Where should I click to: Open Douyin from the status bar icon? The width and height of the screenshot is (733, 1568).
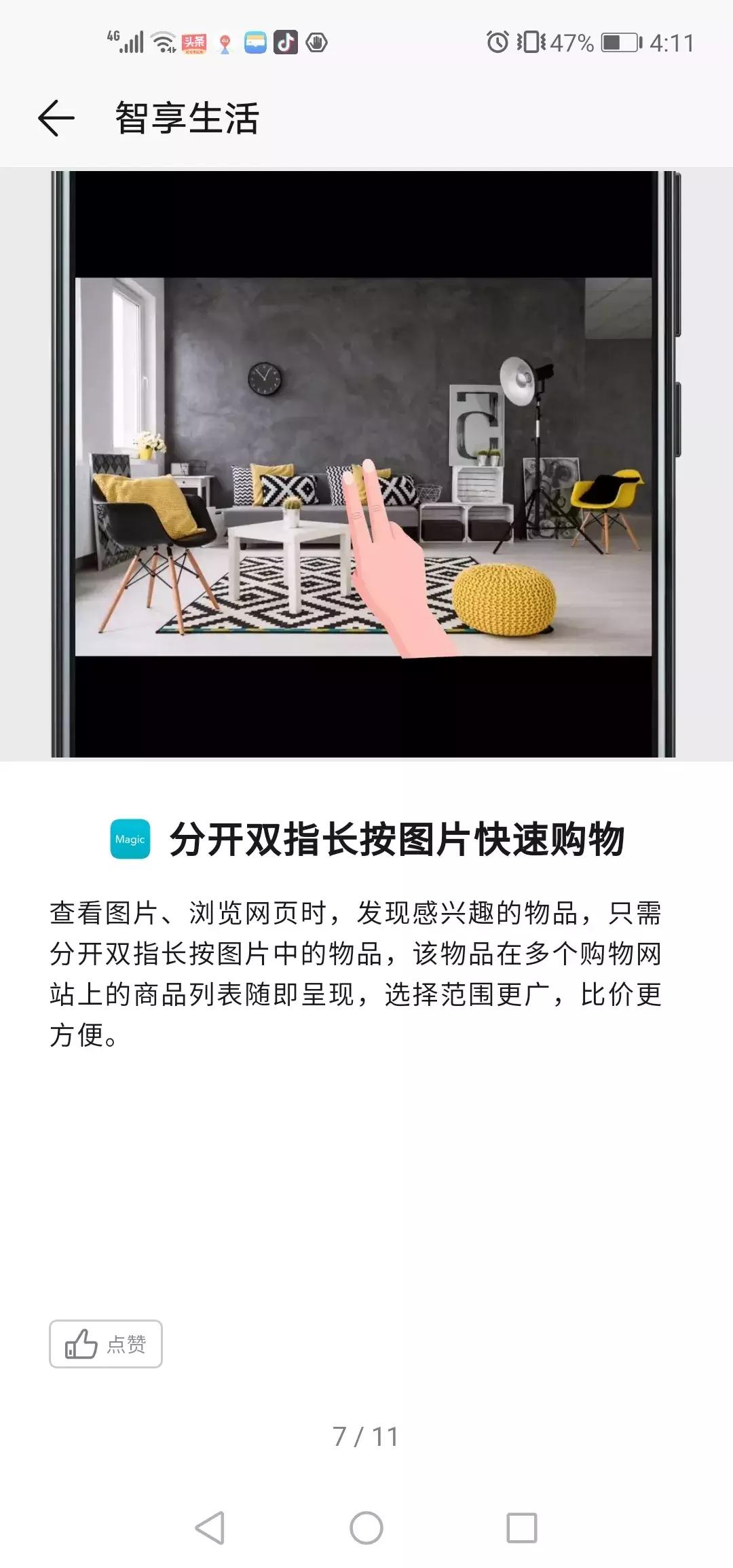285,42
